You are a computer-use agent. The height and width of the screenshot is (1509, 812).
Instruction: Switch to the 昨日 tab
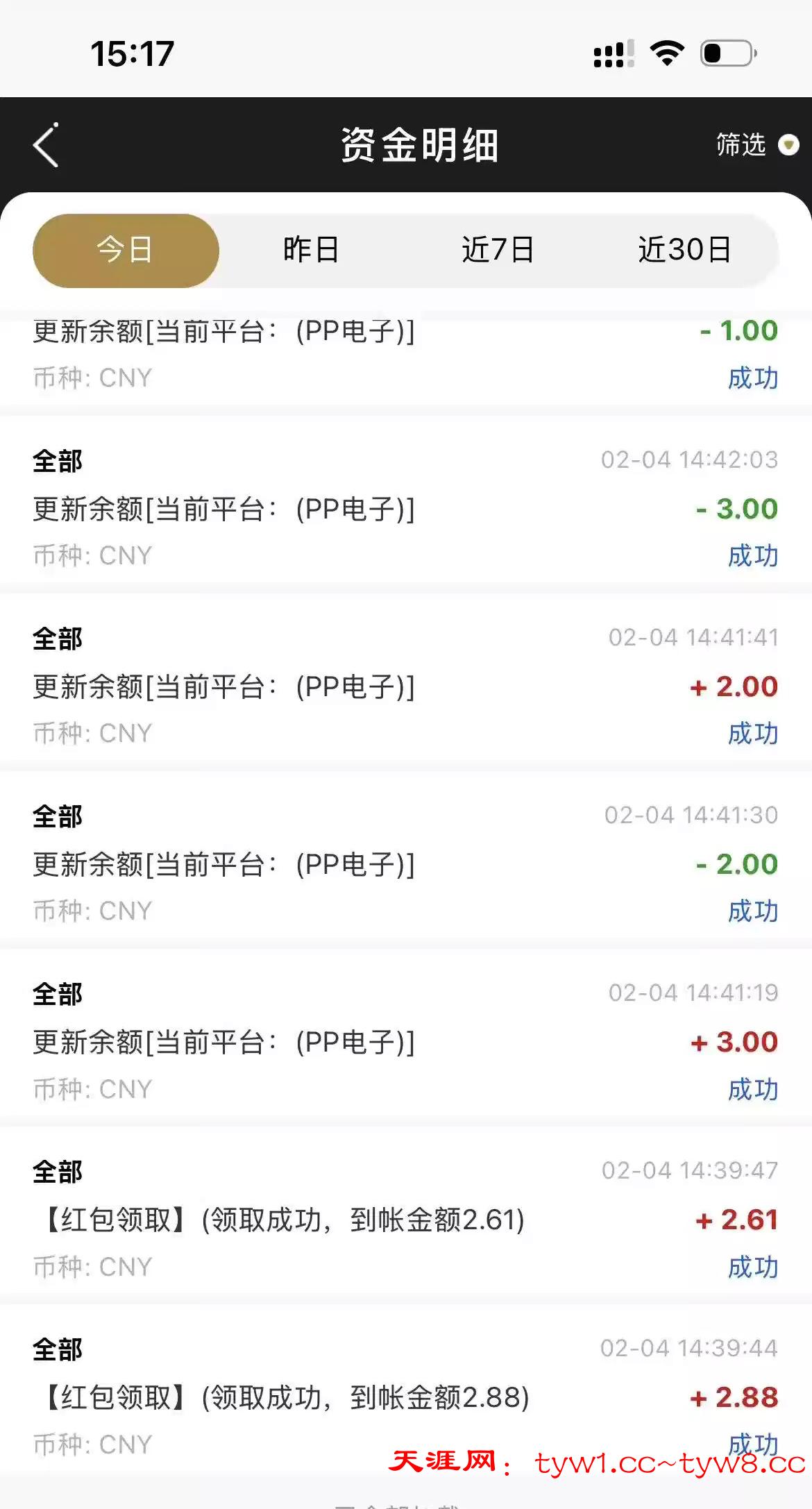pyautogui.click(x=311, y=251)
